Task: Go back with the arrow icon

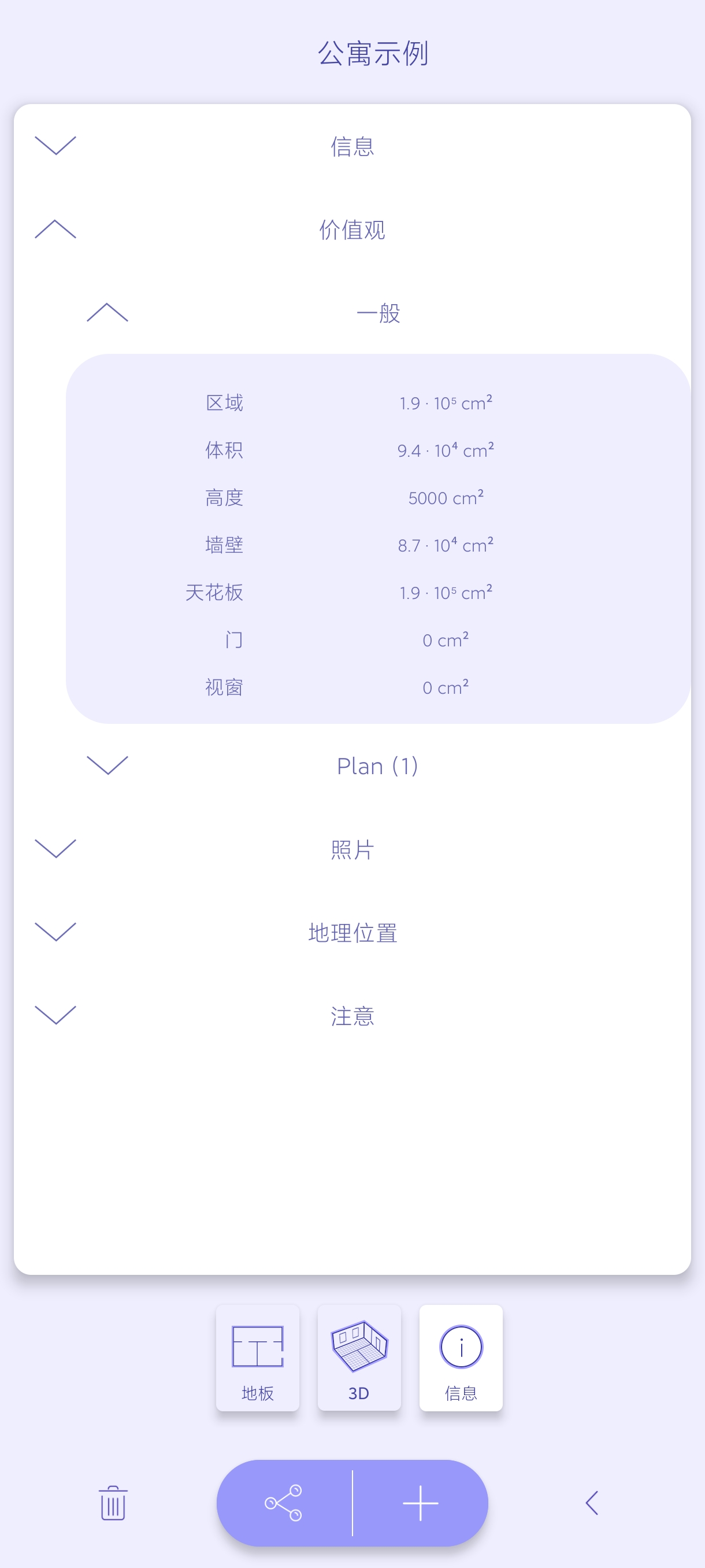Action: tap(592, 1503)
